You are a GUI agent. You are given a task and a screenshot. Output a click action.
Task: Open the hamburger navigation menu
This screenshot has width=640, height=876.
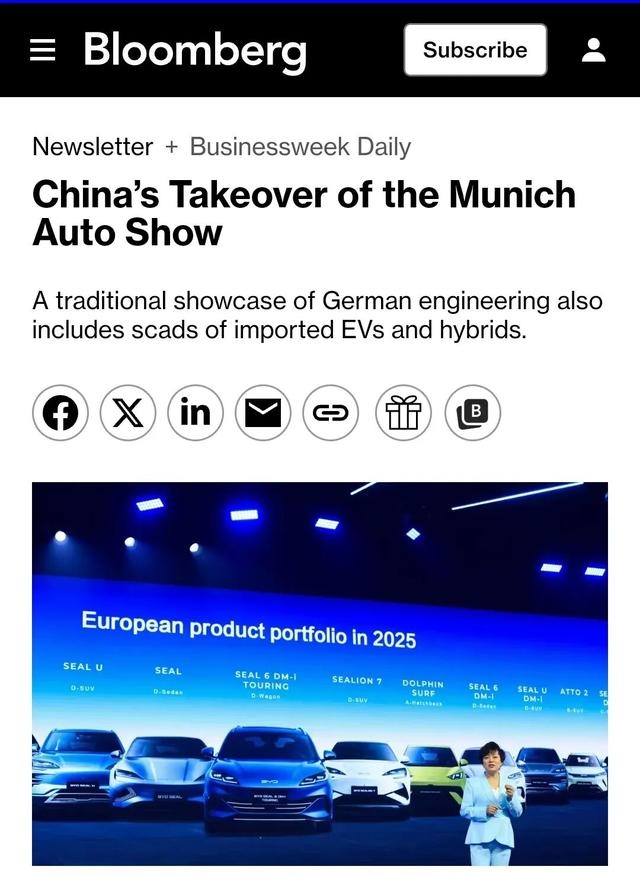click(43, 50)
